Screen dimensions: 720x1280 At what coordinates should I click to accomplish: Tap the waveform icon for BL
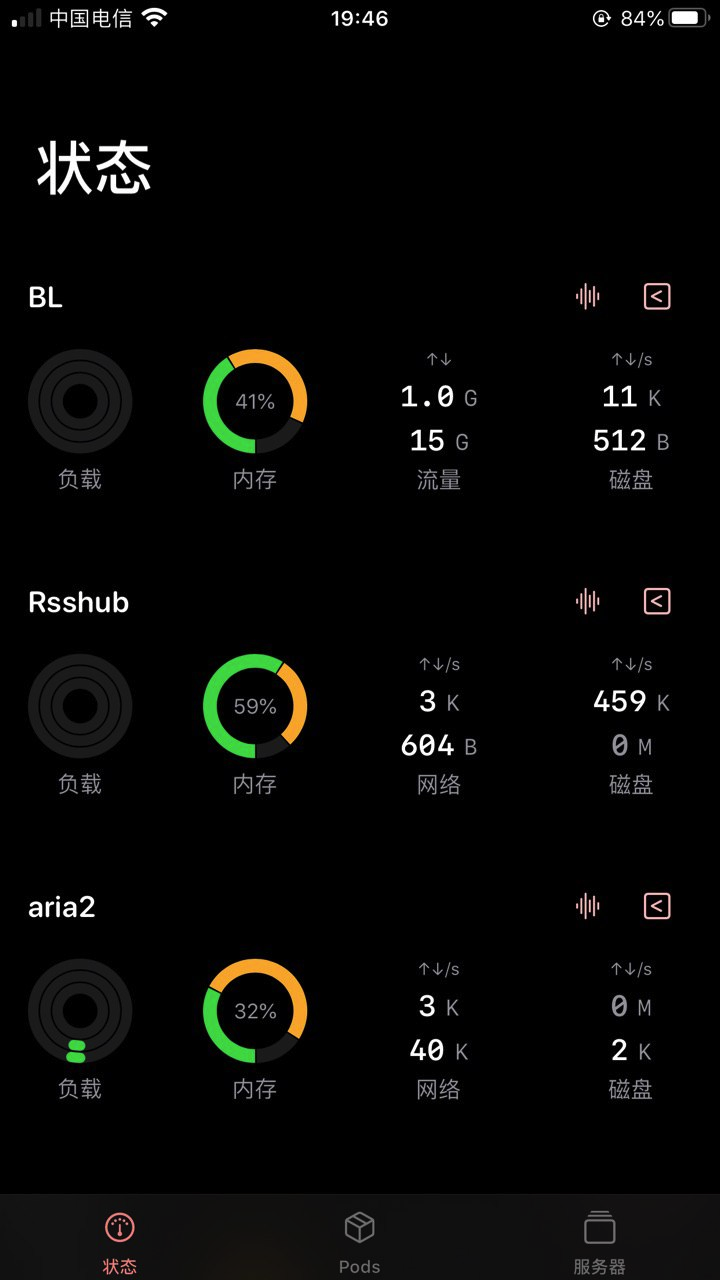(588, 296)
